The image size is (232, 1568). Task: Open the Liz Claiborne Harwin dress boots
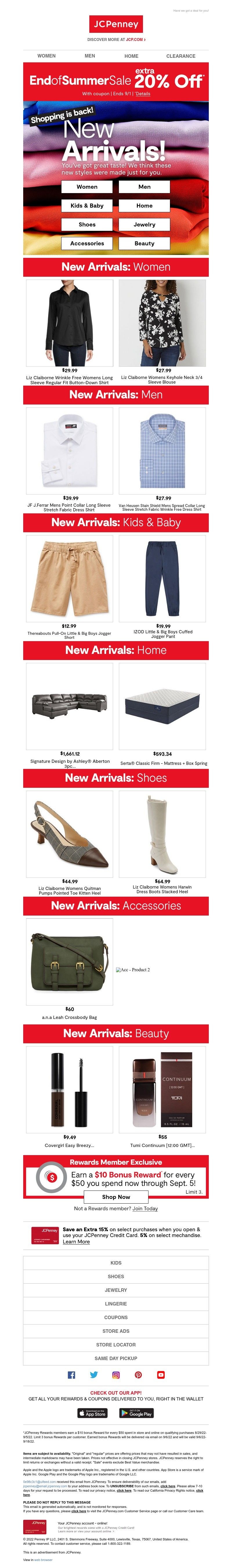coord(162,834)
